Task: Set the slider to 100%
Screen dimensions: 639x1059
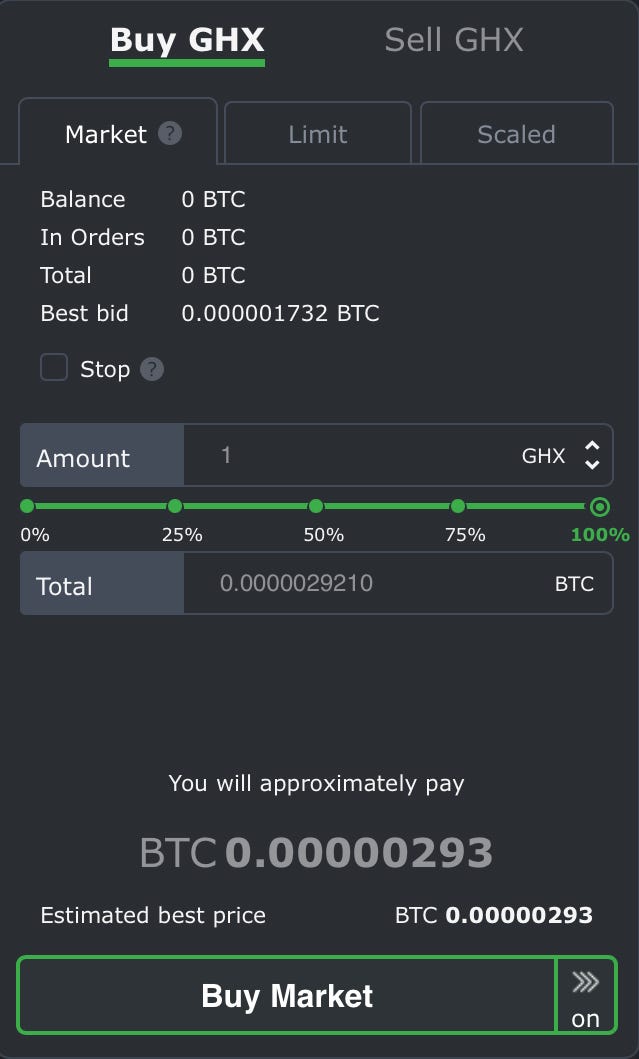Action: (600, 507)
